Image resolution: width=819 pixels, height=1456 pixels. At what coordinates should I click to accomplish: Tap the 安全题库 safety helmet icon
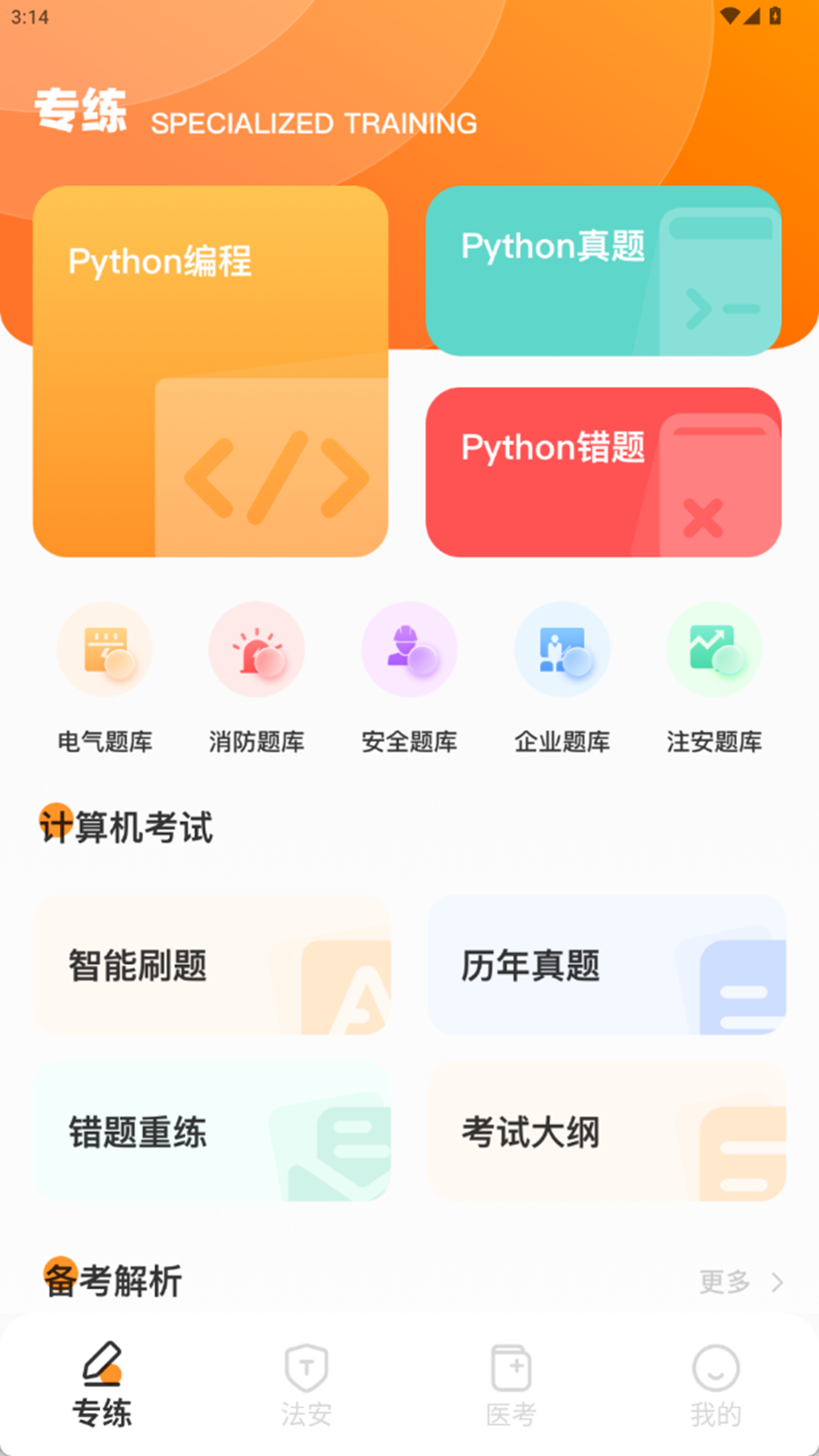click(409, 649)
